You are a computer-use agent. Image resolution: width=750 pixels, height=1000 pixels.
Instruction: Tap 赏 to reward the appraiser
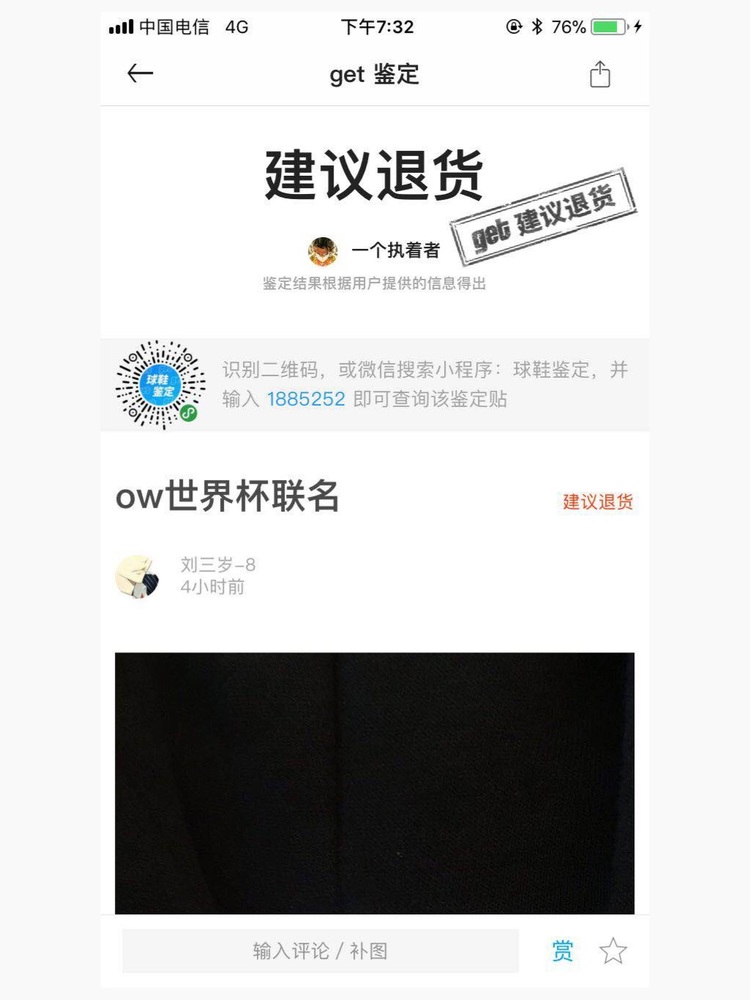tap(563, 951)
